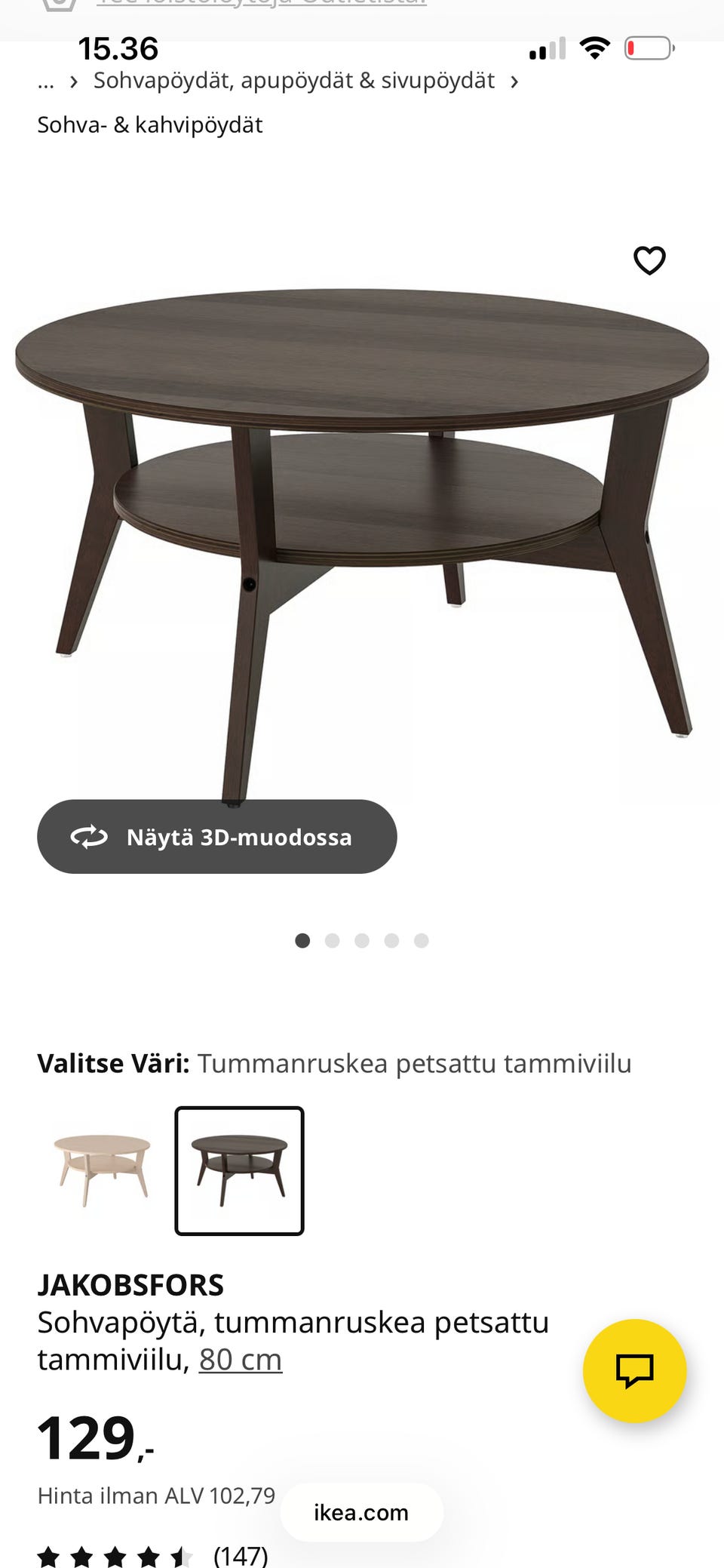Screen dimensions: 724x1568
Task: Tap the Wi-Fi status icon
Action: coord(594,48)
